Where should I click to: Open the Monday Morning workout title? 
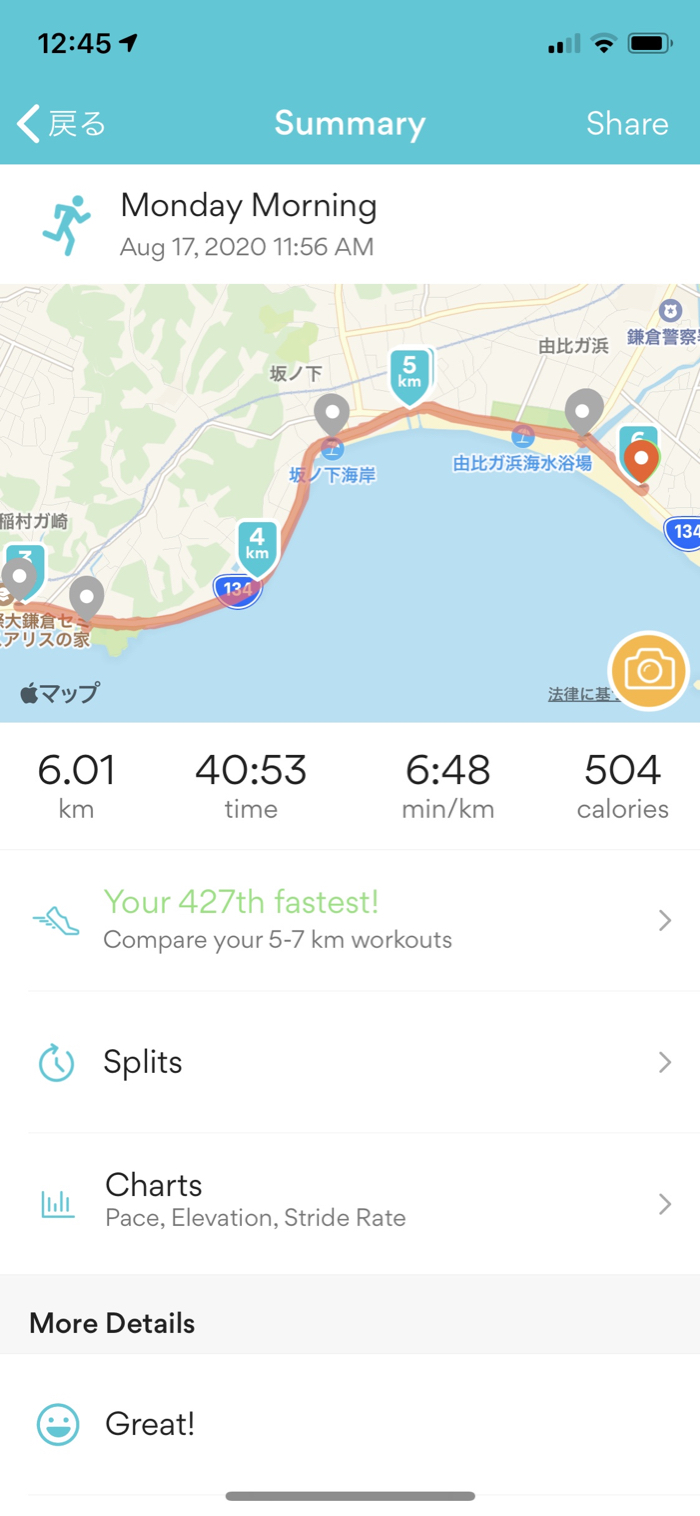[x=248, y=206]
